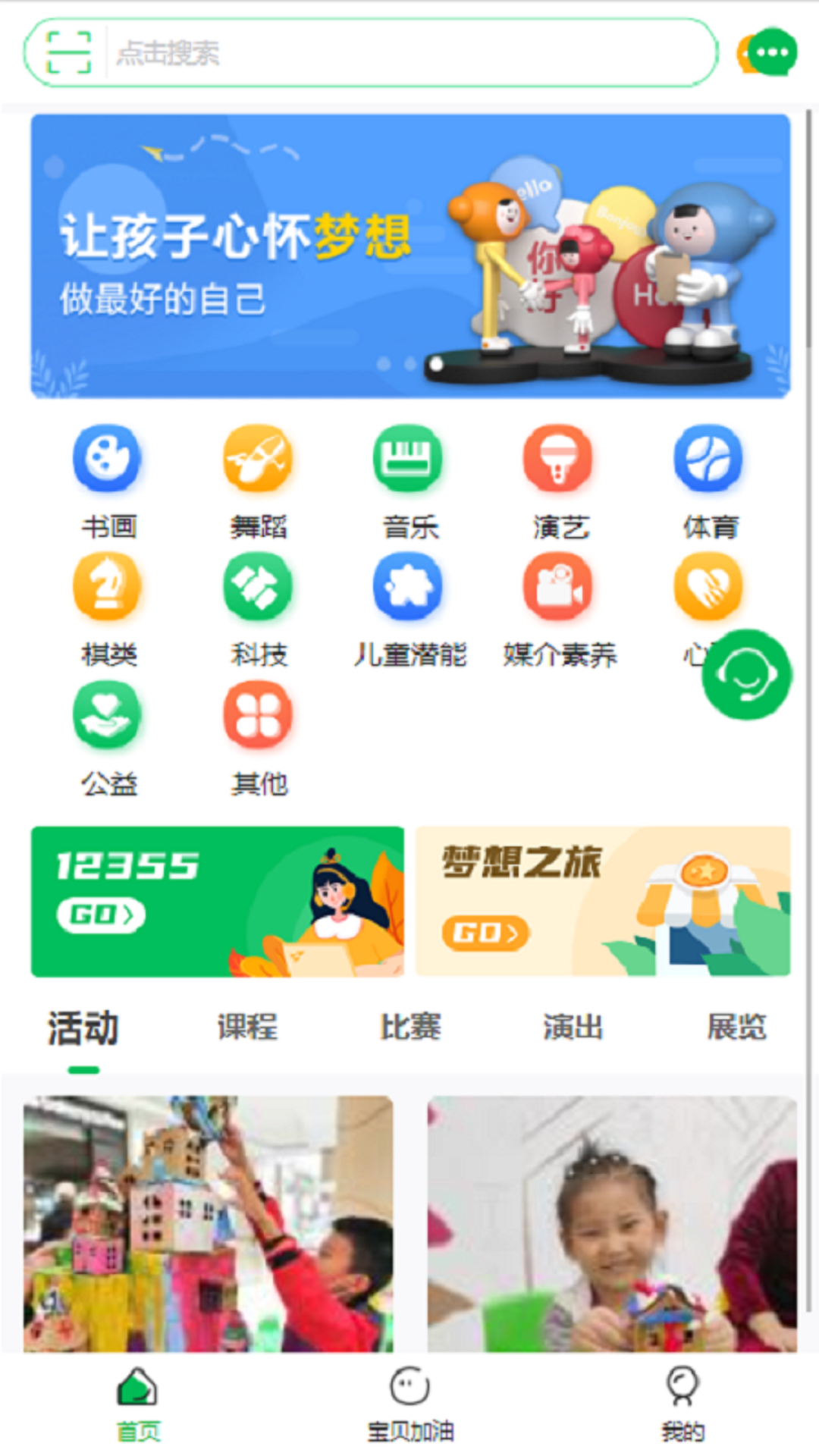Viewport: 819px width, 1456px height.
Task: Show the 展览 tab
Action: [x=736, y=1028]
